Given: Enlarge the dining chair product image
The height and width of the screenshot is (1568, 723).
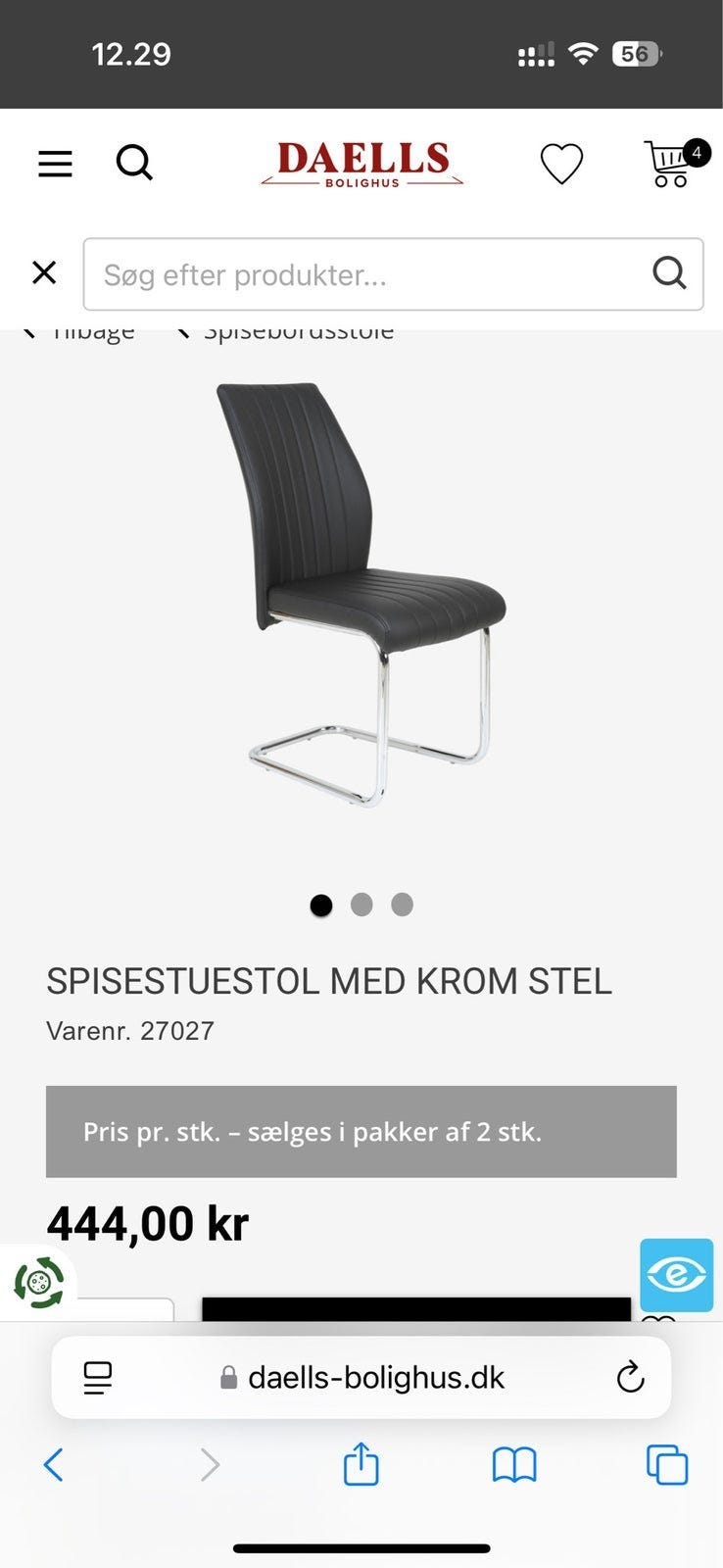Looking at the screenshot, I should pos(361,595).
